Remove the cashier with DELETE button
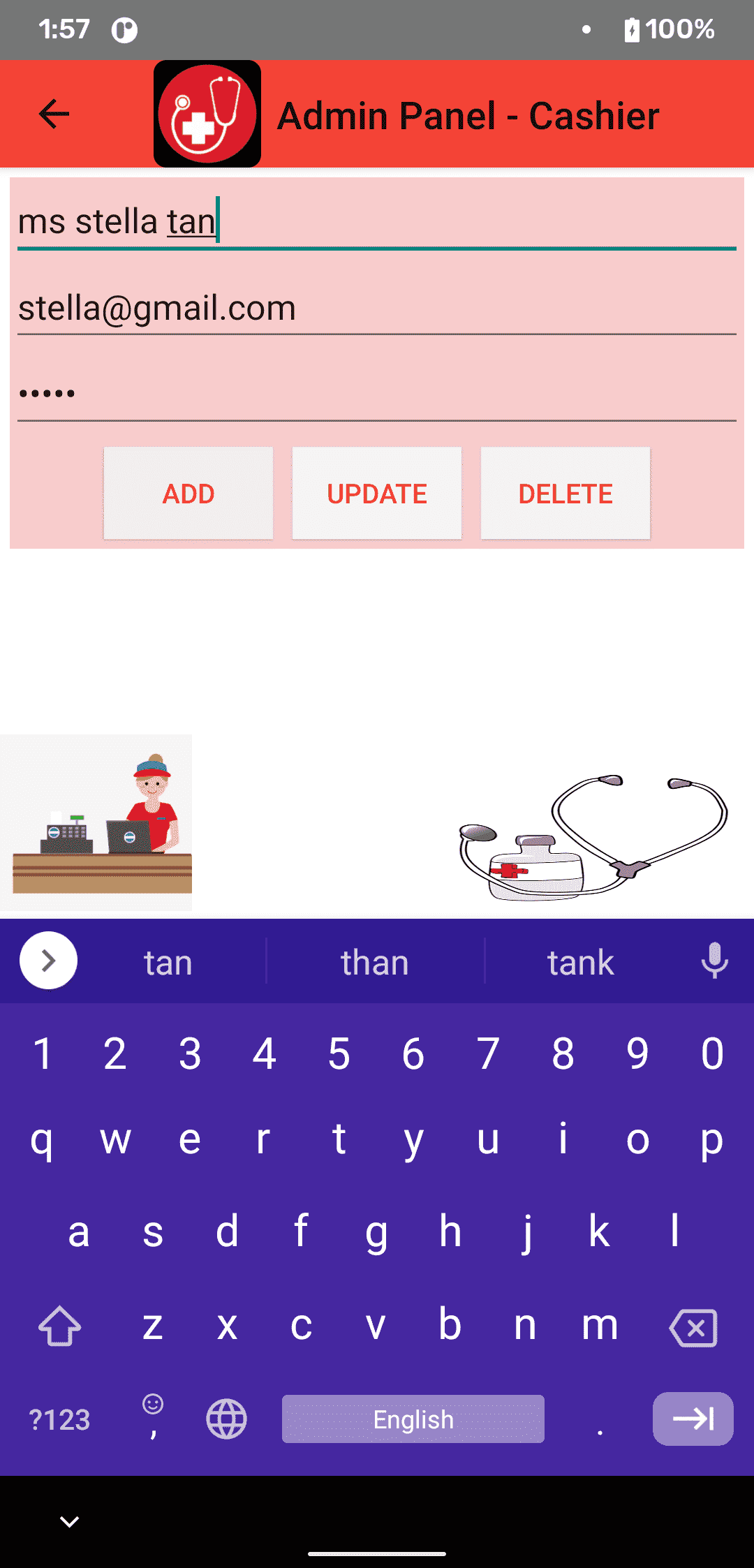This screenshot has width=754, height=1568. (x=565, y=494)
